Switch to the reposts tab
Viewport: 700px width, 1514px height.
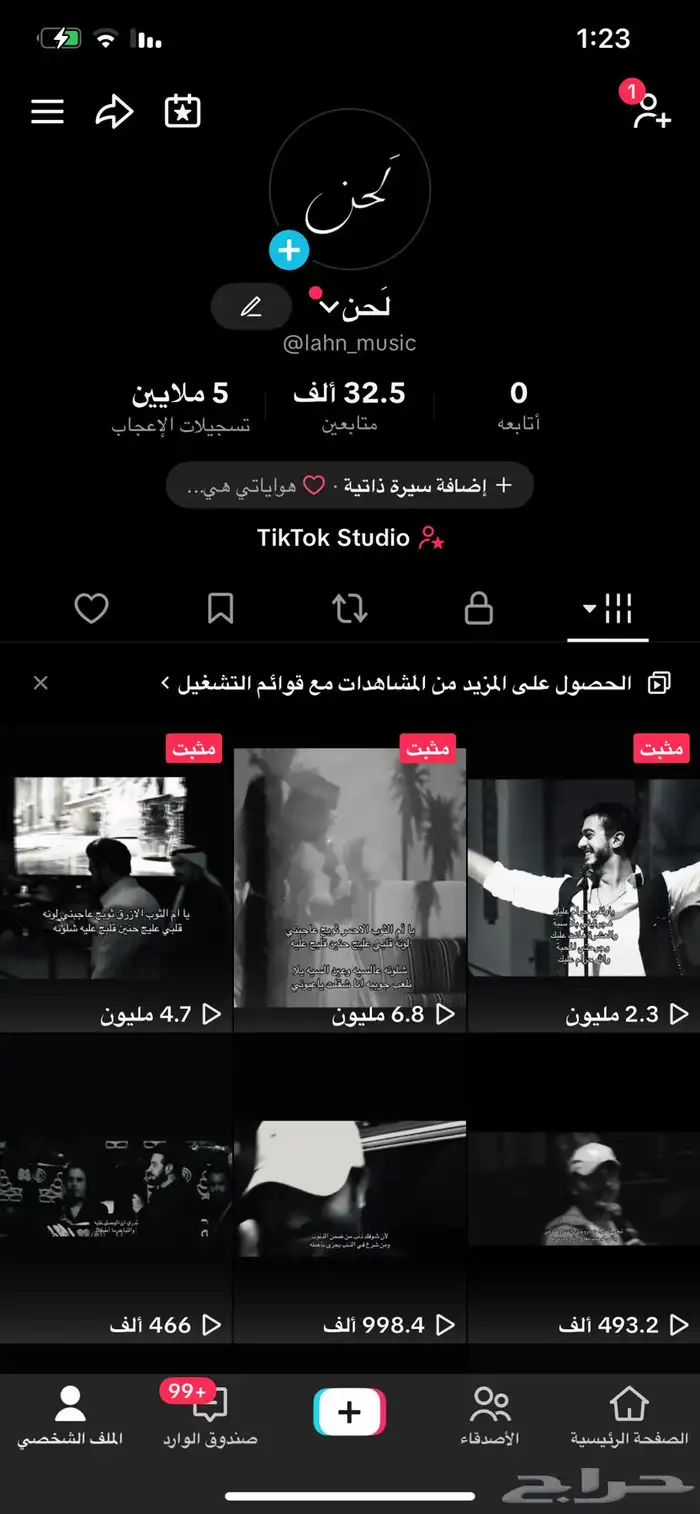[x=350, y=608]
